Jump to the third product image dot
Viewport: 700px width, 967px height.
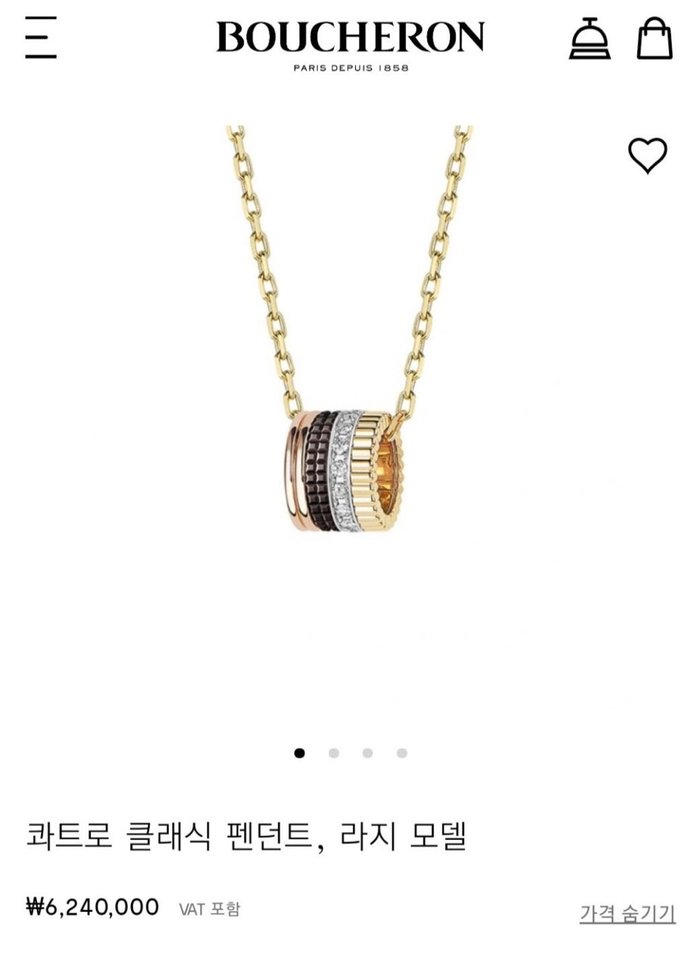tap(368, 753)
